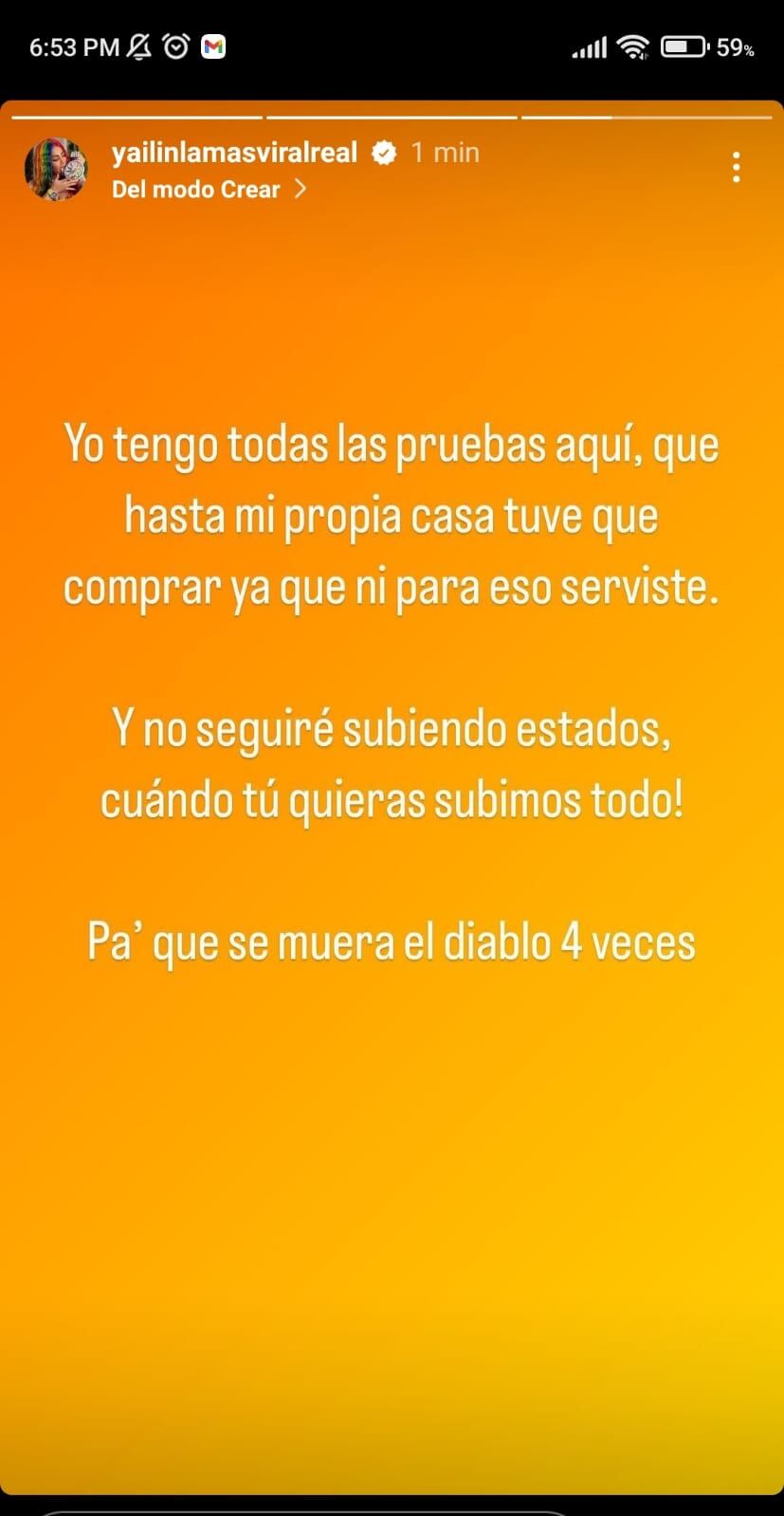Tap the Del modo Crear label
Image resolution: width=784 pixels, height=1516 pixels.
[194, 189]
